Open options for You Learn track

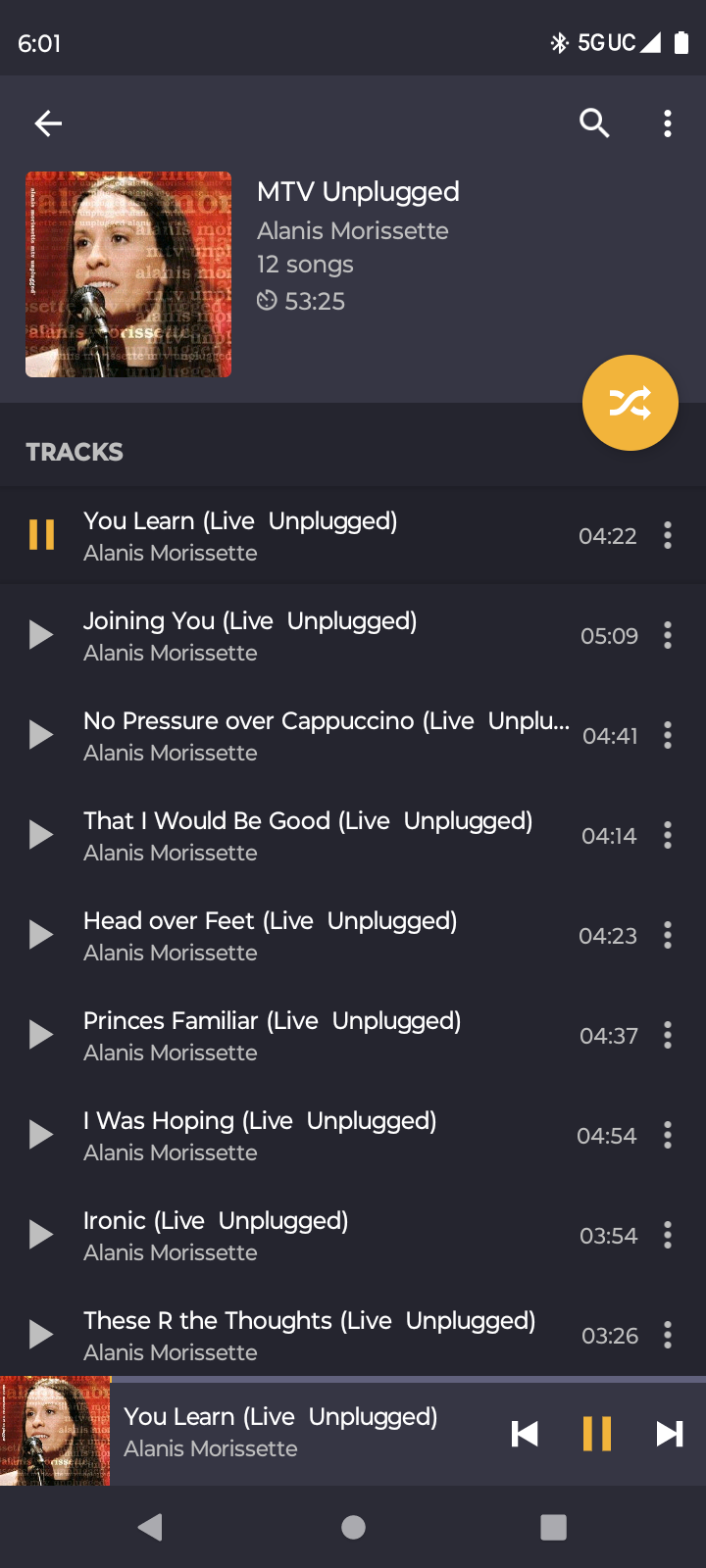coord(668,535)
